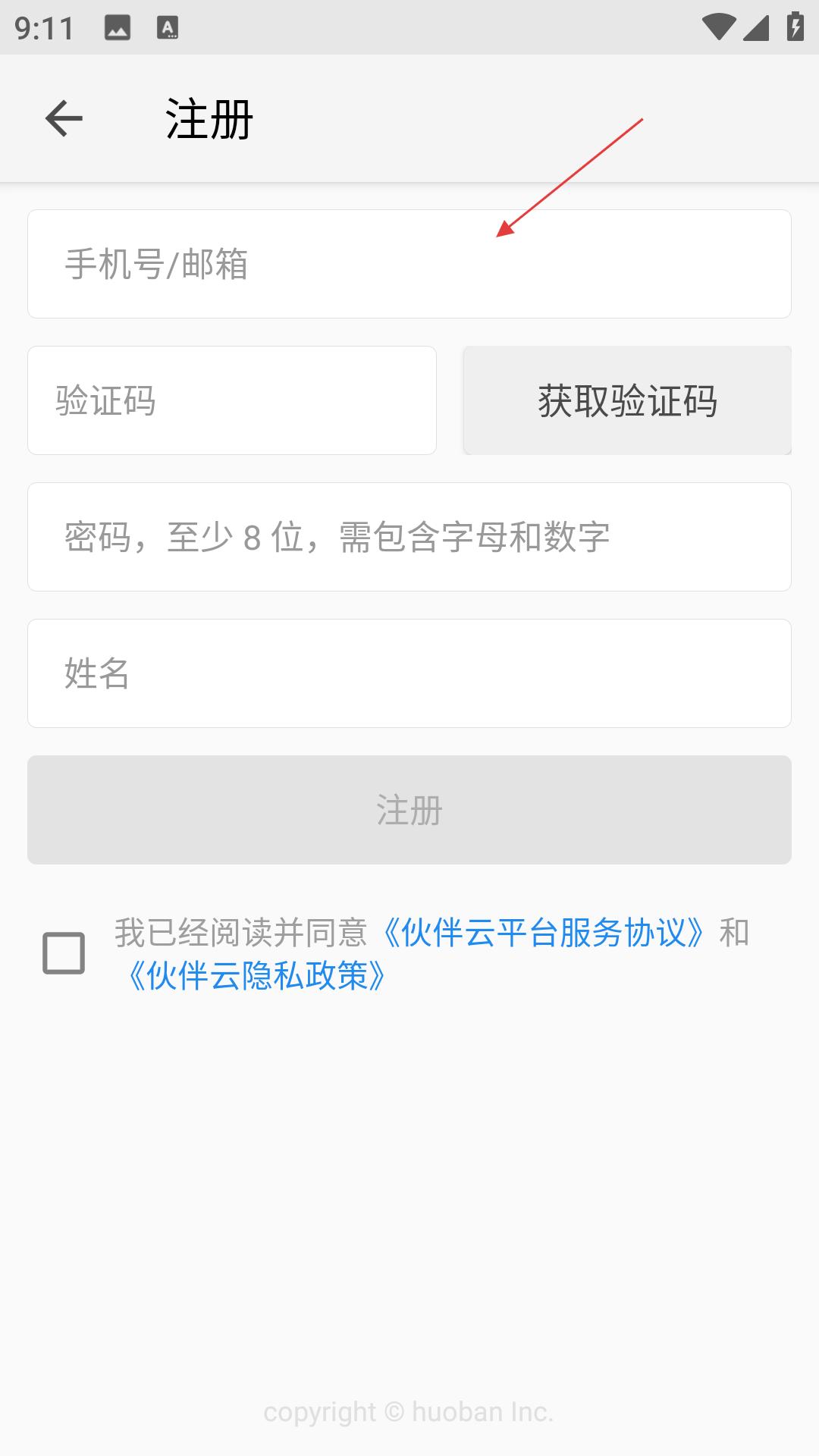Tap the 验证码 input field
The width and height of the screenshot is (819, 1456).
point(232,400)
